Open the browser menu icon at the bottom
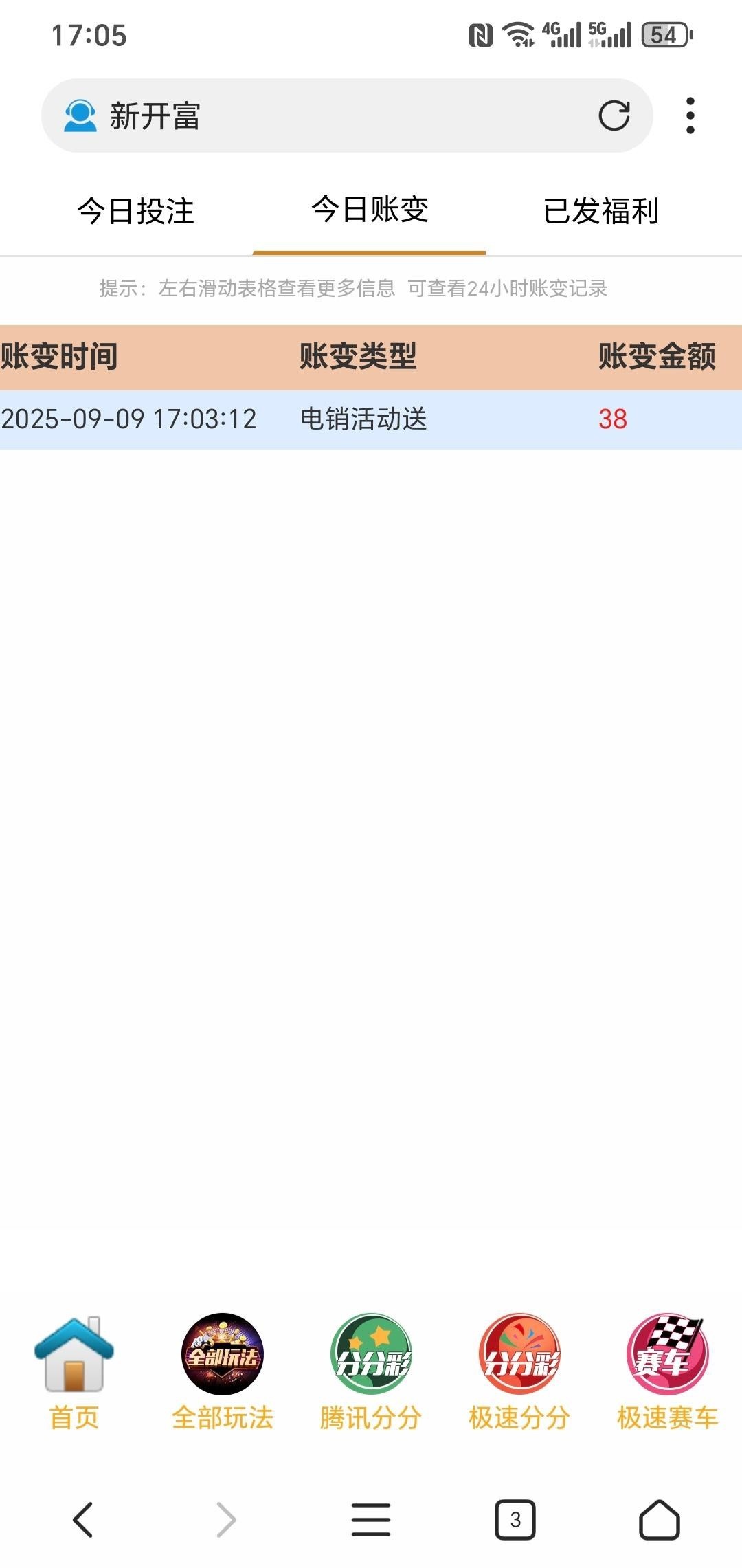 [370, 1520]
